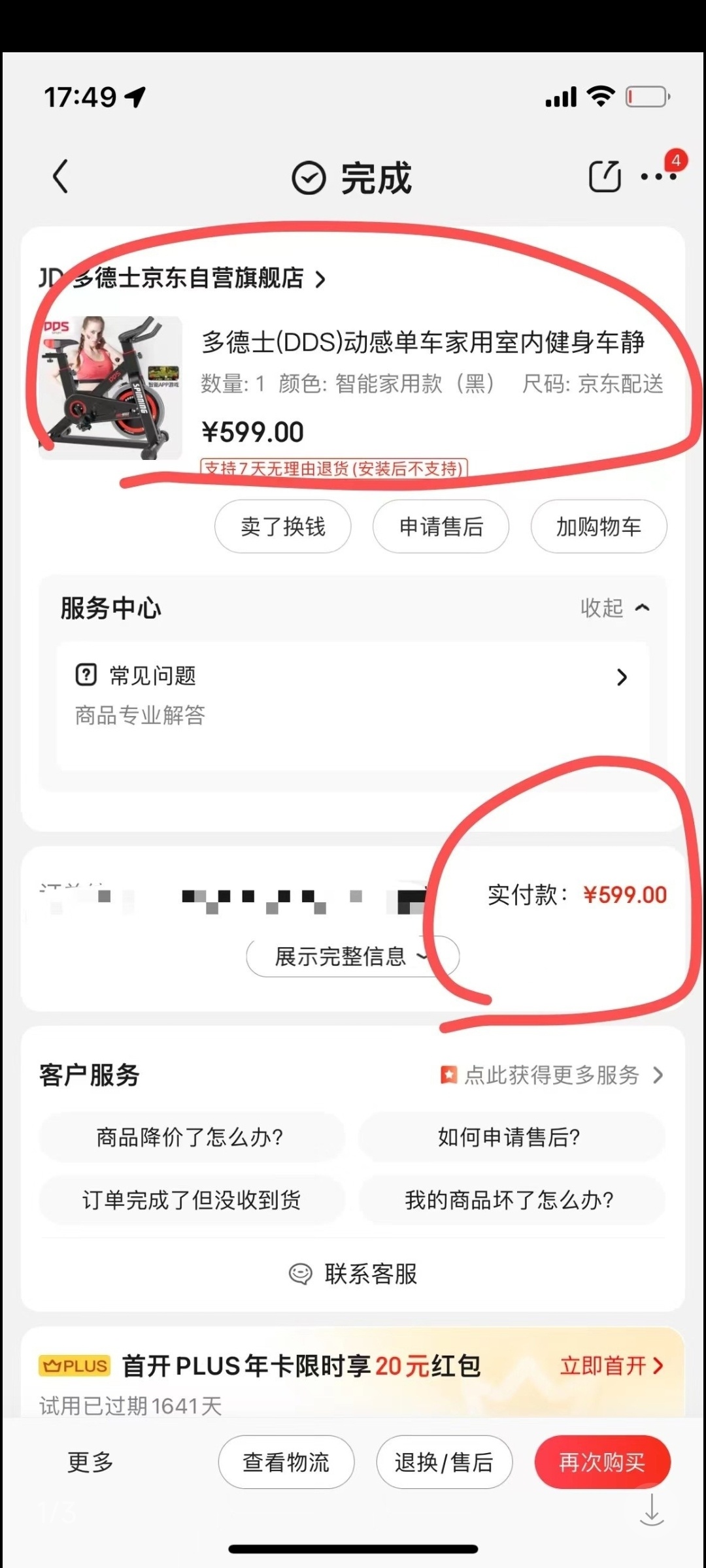This screenshot has height=1568, width=706.
Task: Select 商品降价了怎么办? question
Action: (190, 1137)
